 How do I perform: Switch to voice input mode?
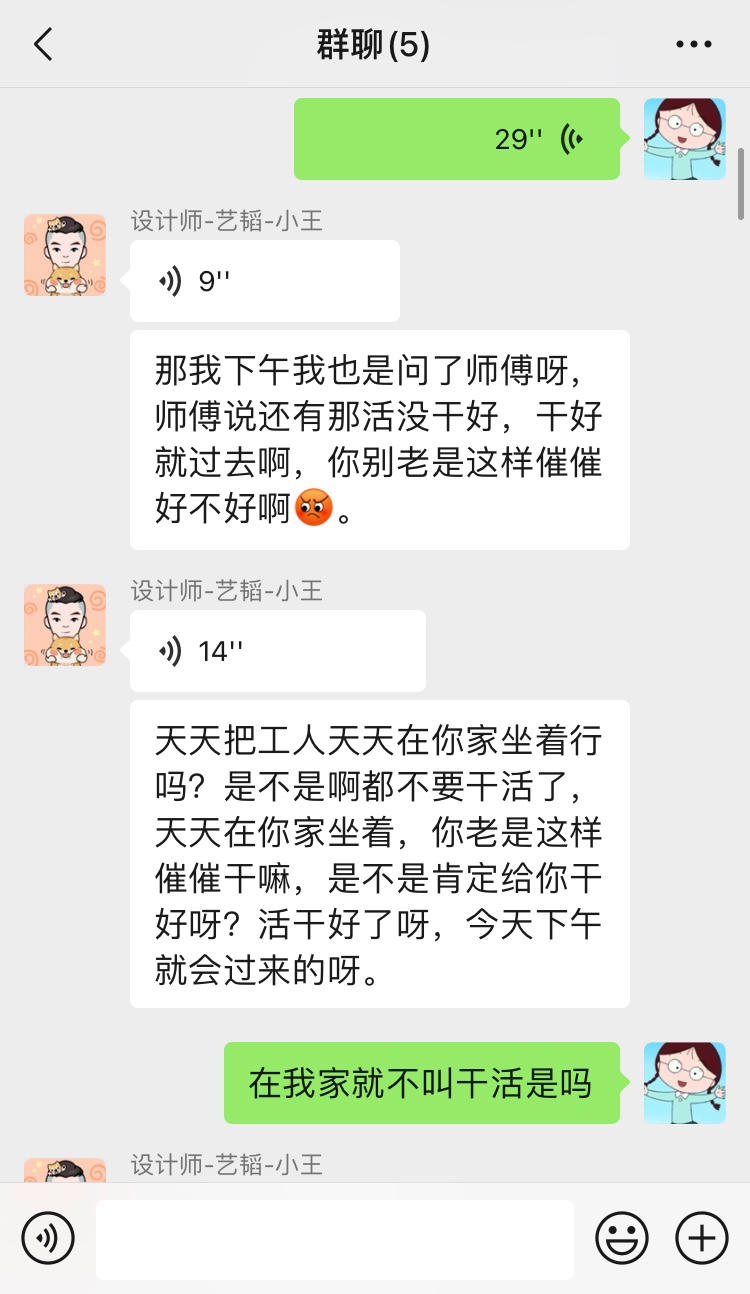[48, 1239]
